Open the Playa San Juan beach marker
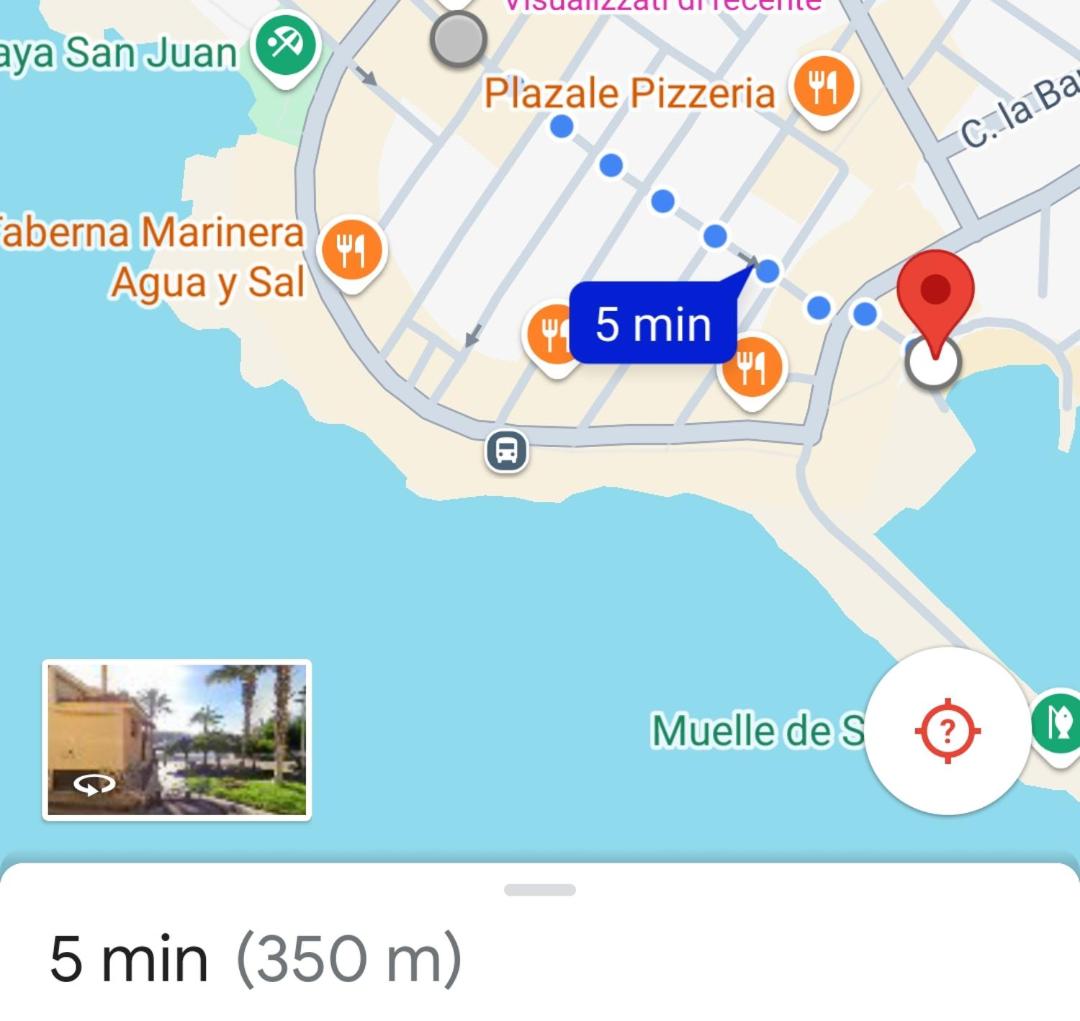The height and width of the screenshot is (1021, 1080). [x=286, y=47]
